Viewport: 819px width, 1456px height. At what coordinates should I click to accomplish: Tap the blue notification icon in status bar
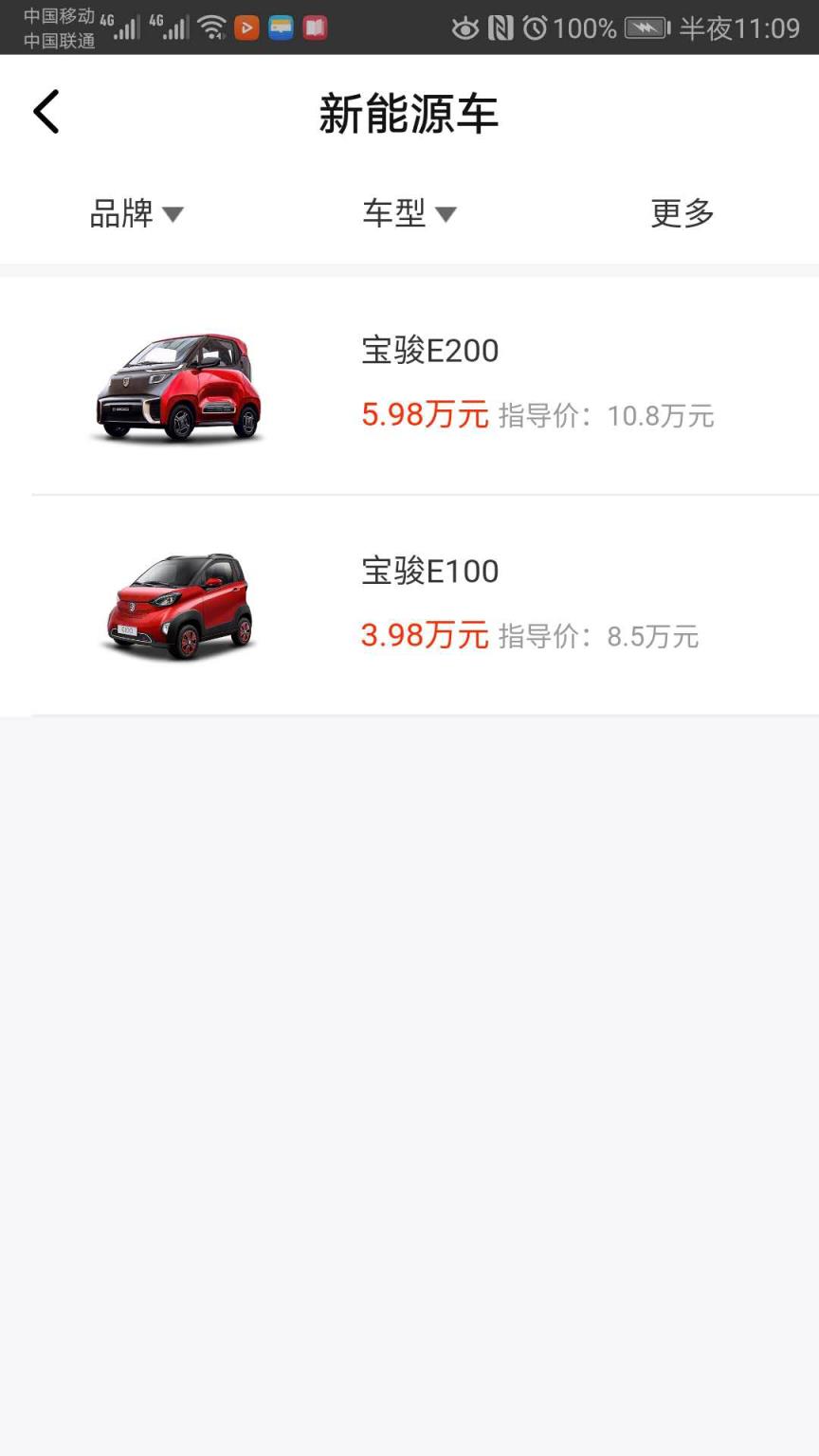[280, 27]
